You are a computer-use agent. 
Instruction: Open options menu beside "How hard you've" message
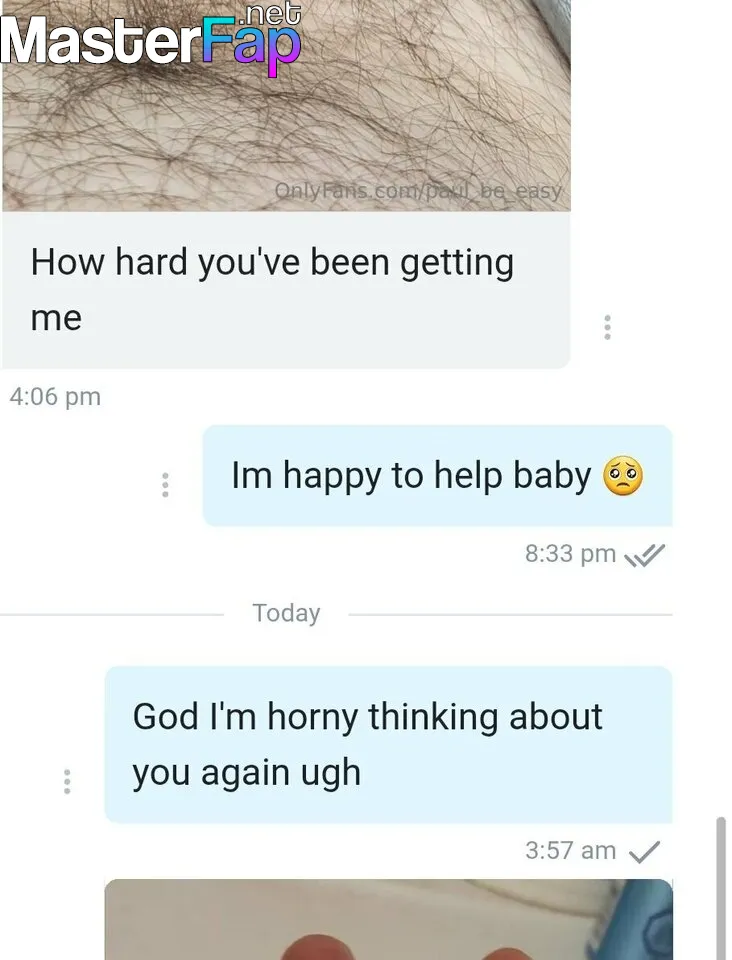coord(606,327)
